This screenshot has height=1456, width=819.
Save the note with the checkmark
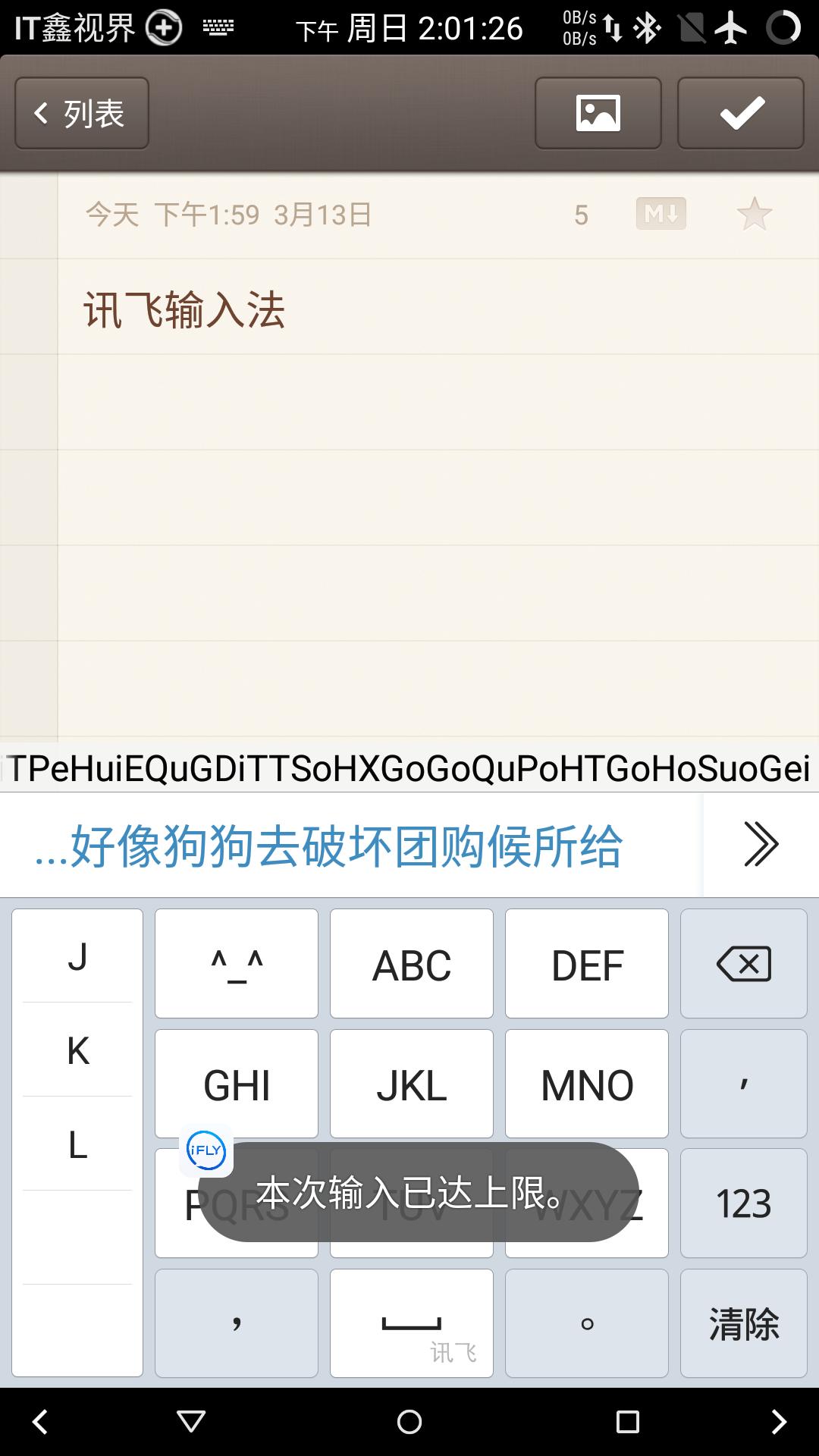(740, 113)
